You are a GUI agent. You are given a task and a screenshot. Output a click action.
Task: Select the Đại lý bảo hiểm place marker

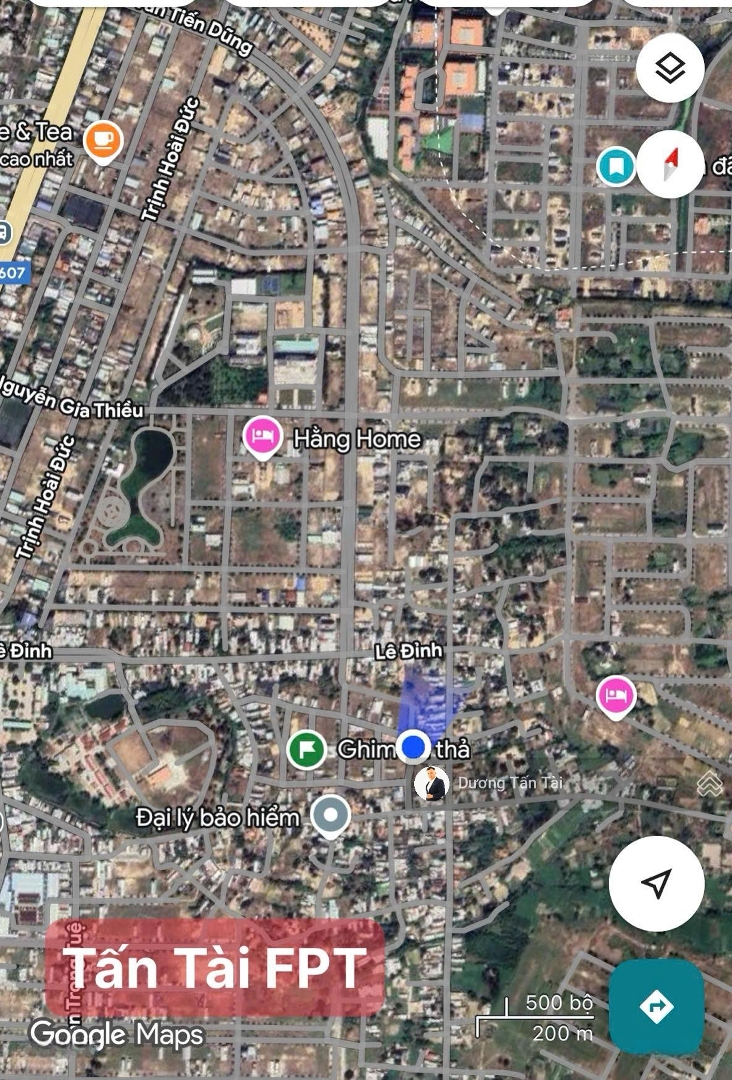point(330,817)
